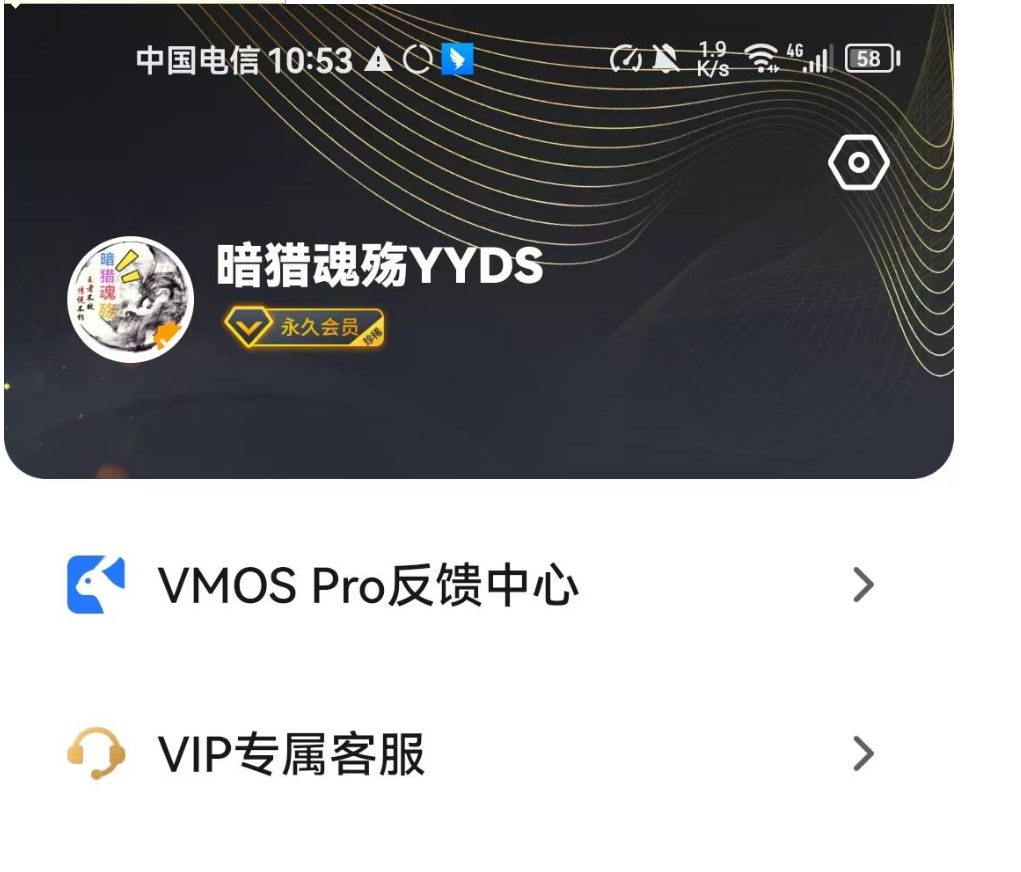Open settings via the hexagon gear icon

pyautogui.click(x=858, y=163)
